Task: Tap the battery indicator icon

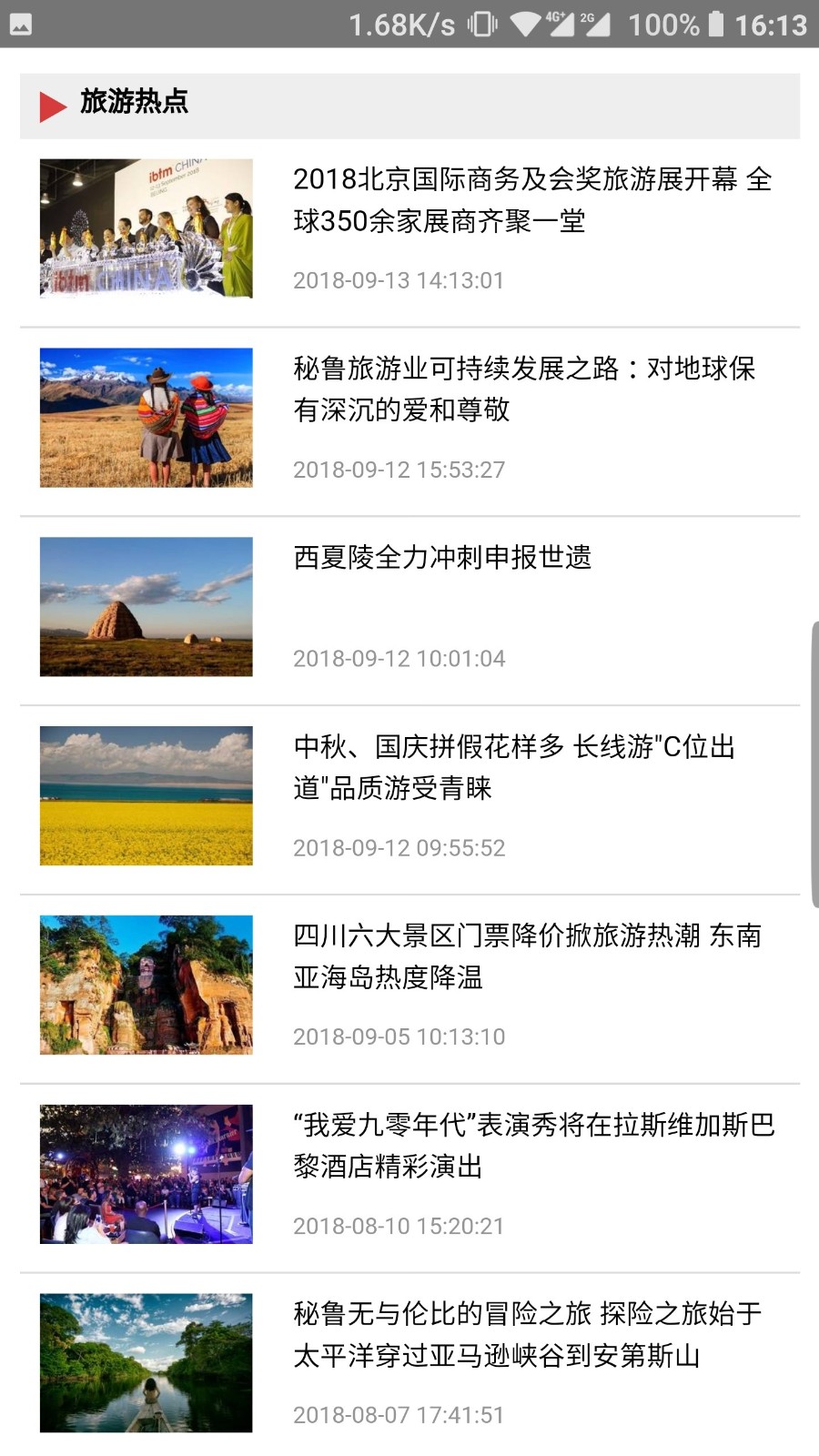Action: click(x=714, y=25)
